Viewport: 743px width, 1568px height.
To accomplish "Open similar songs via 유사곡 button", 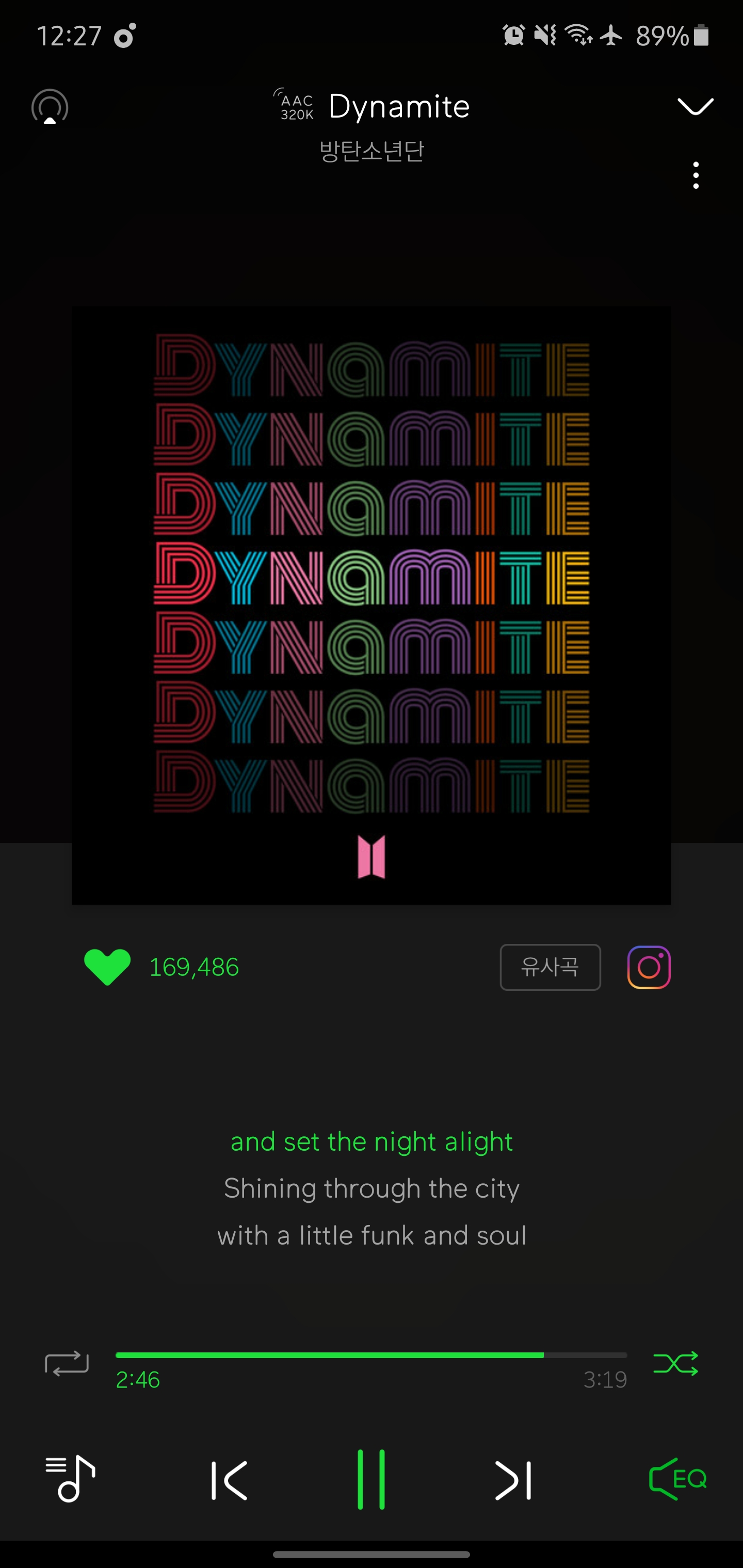I will pyautogui.click(x=550, y=967).
